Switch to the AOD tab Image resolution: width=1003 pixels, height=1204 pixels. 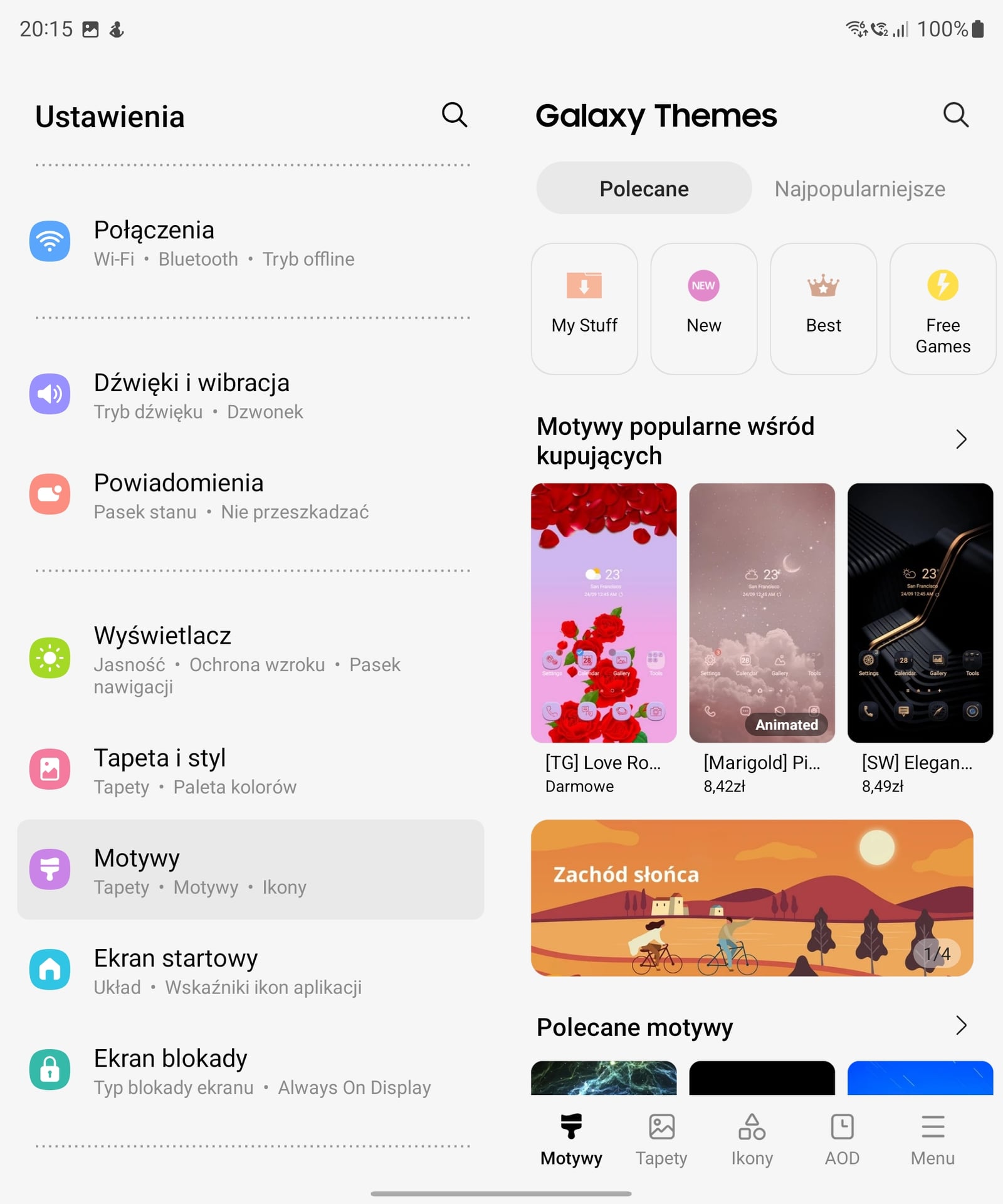(842, 1139)
